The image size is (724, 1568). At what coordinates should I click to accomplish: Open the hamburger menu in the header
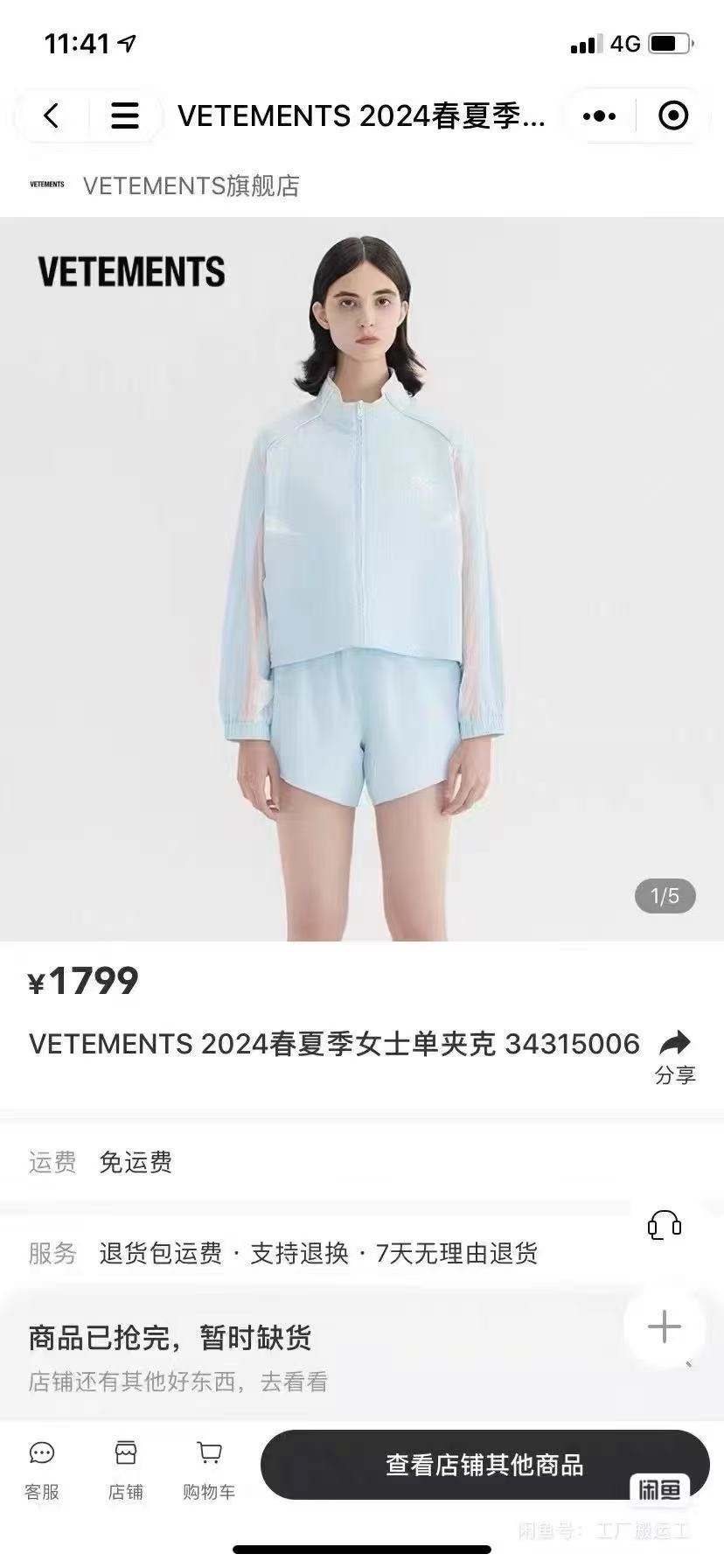point(124,115)
